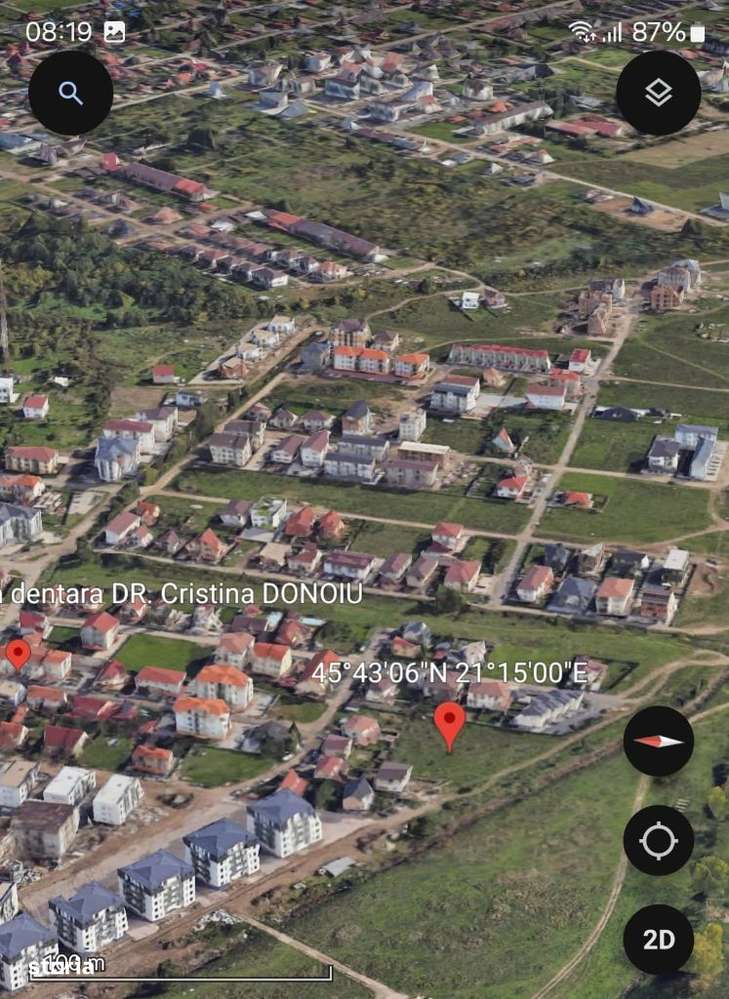Tap the compass to reset orientation

coord(658,741)
